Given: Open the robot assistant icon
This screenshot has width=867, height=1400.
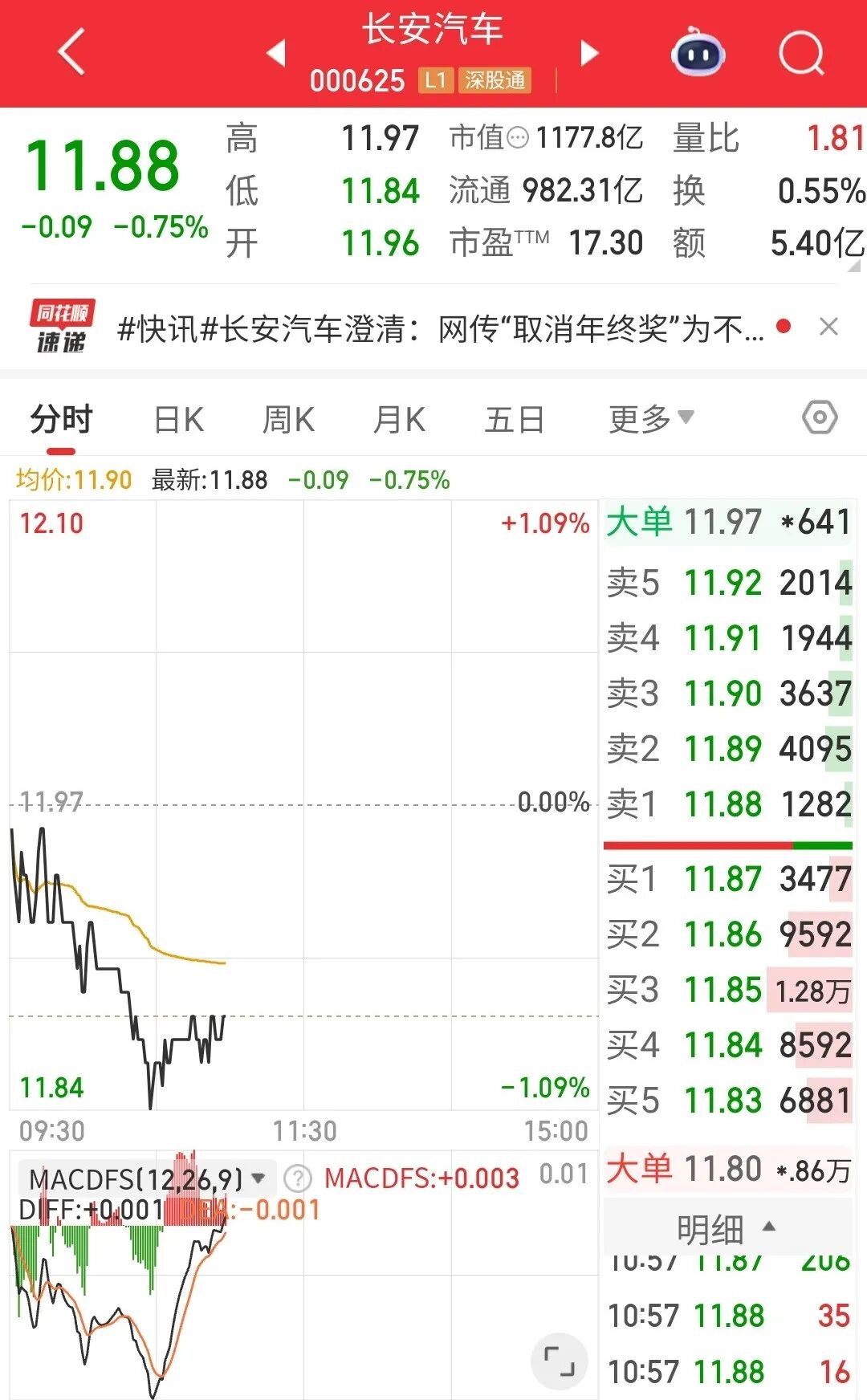Looking at the screenshot, I should pos(698,53).
